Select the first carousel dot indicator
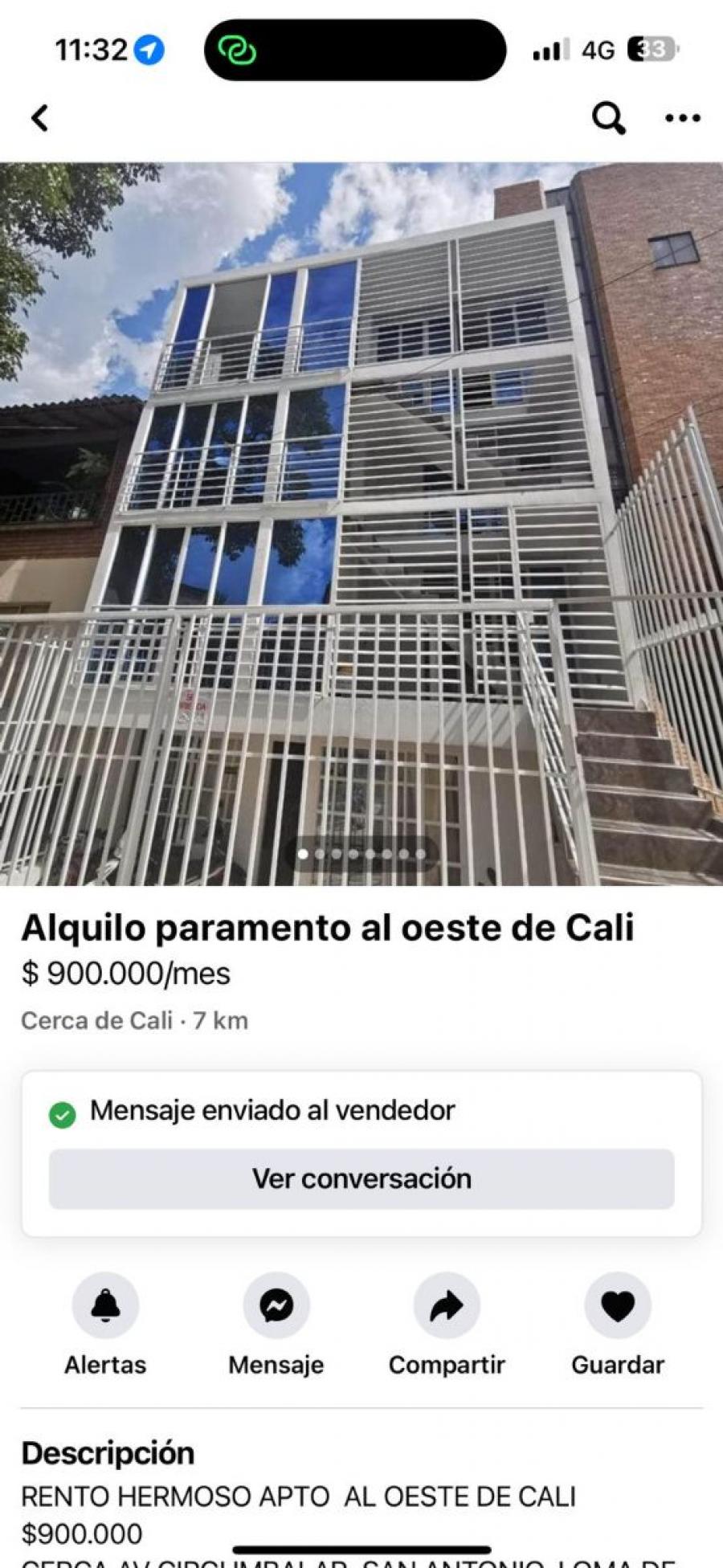Image resolution: width=723 pixels, height=1568 pixels. (303, 854)
